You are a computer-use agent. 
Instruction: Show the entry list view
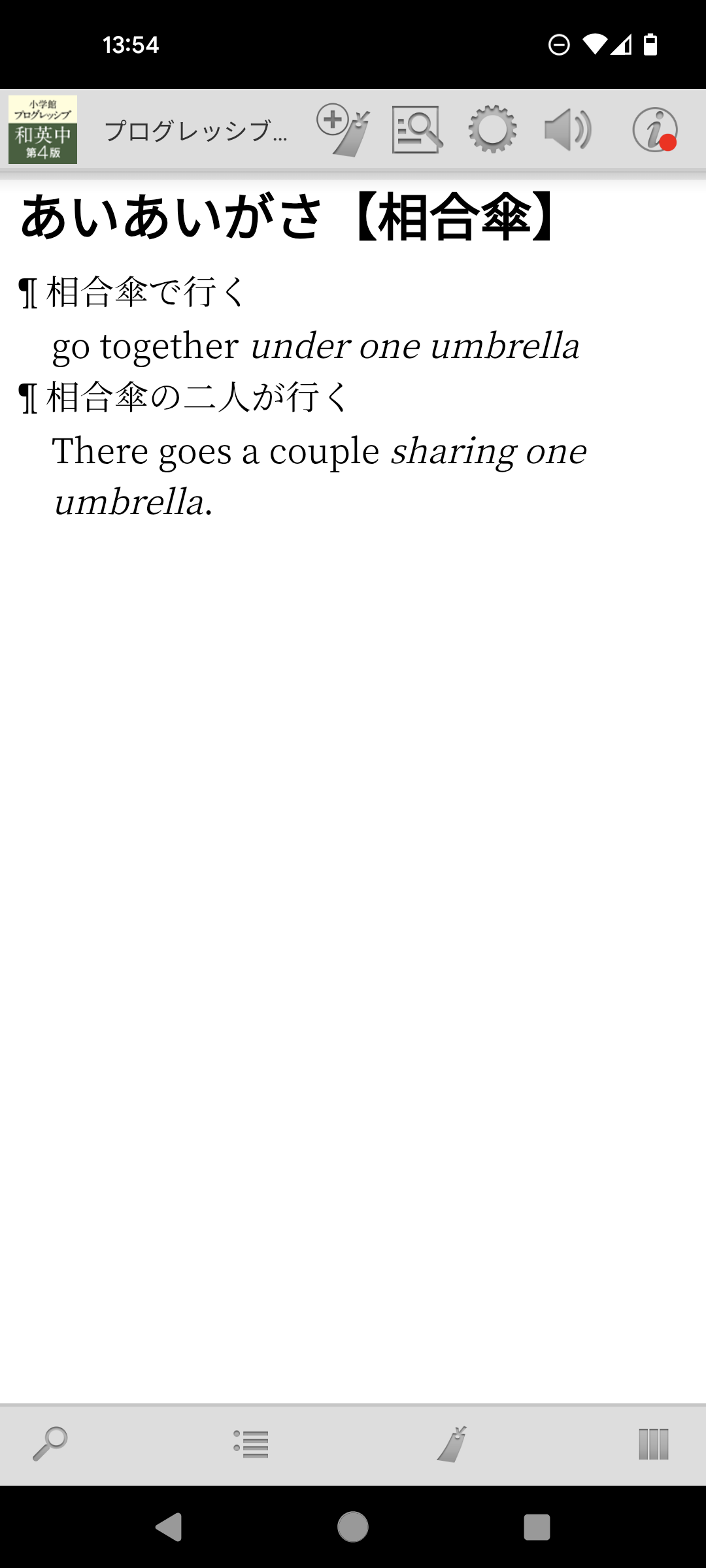tap(251, 1444)
